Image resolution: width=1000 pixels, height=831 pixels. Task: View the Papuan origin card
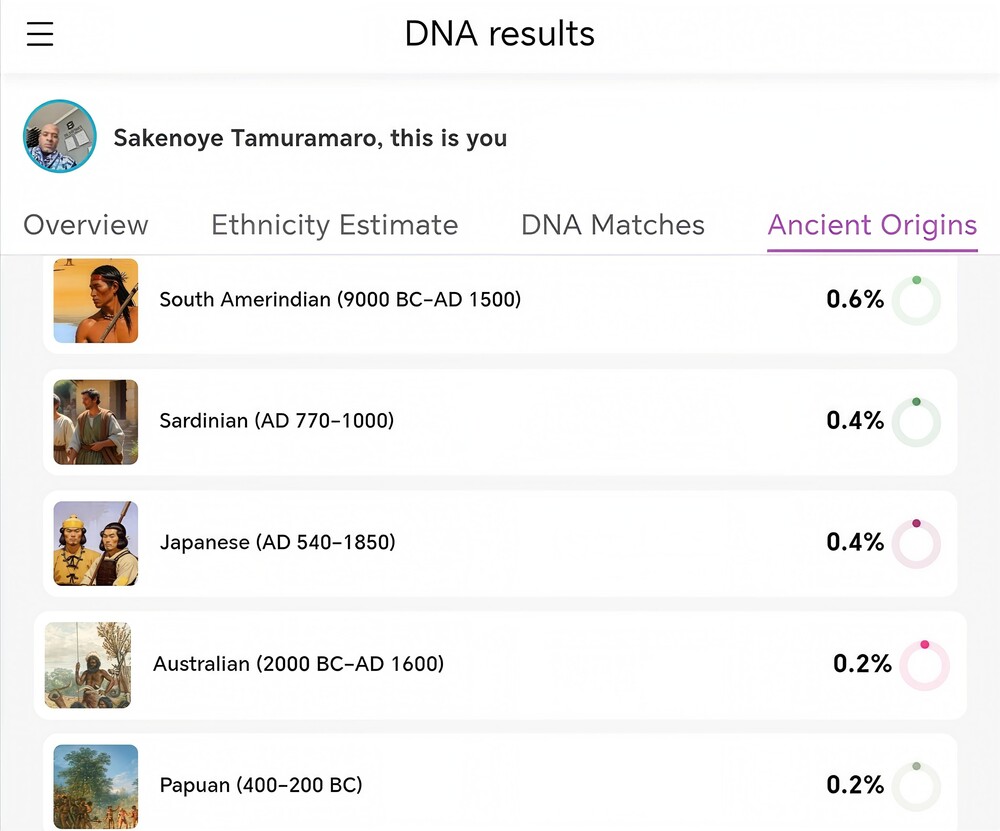coord(500,785)
